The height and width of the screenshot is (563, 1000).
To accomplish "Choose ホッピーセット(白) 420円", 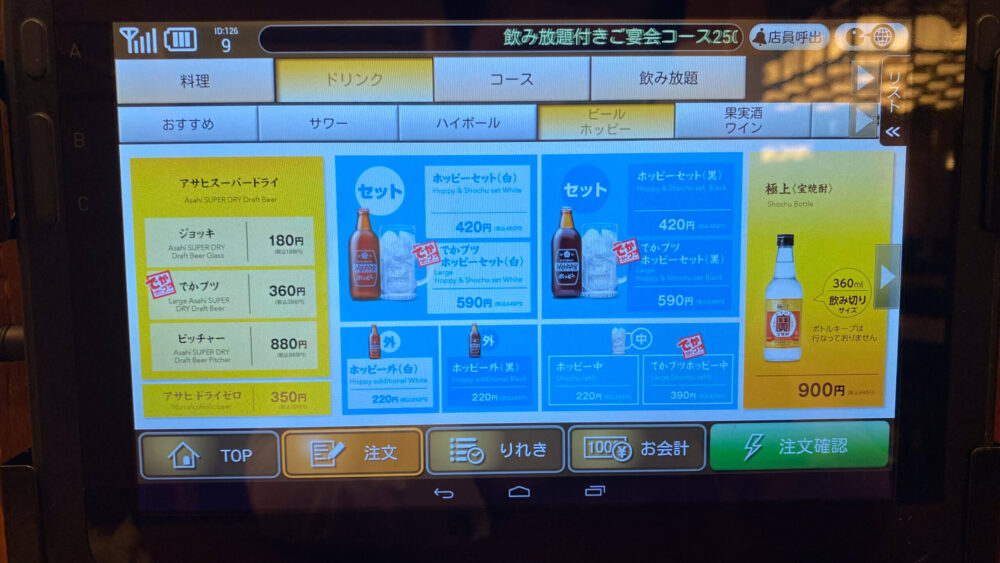I will pos(476,203).
